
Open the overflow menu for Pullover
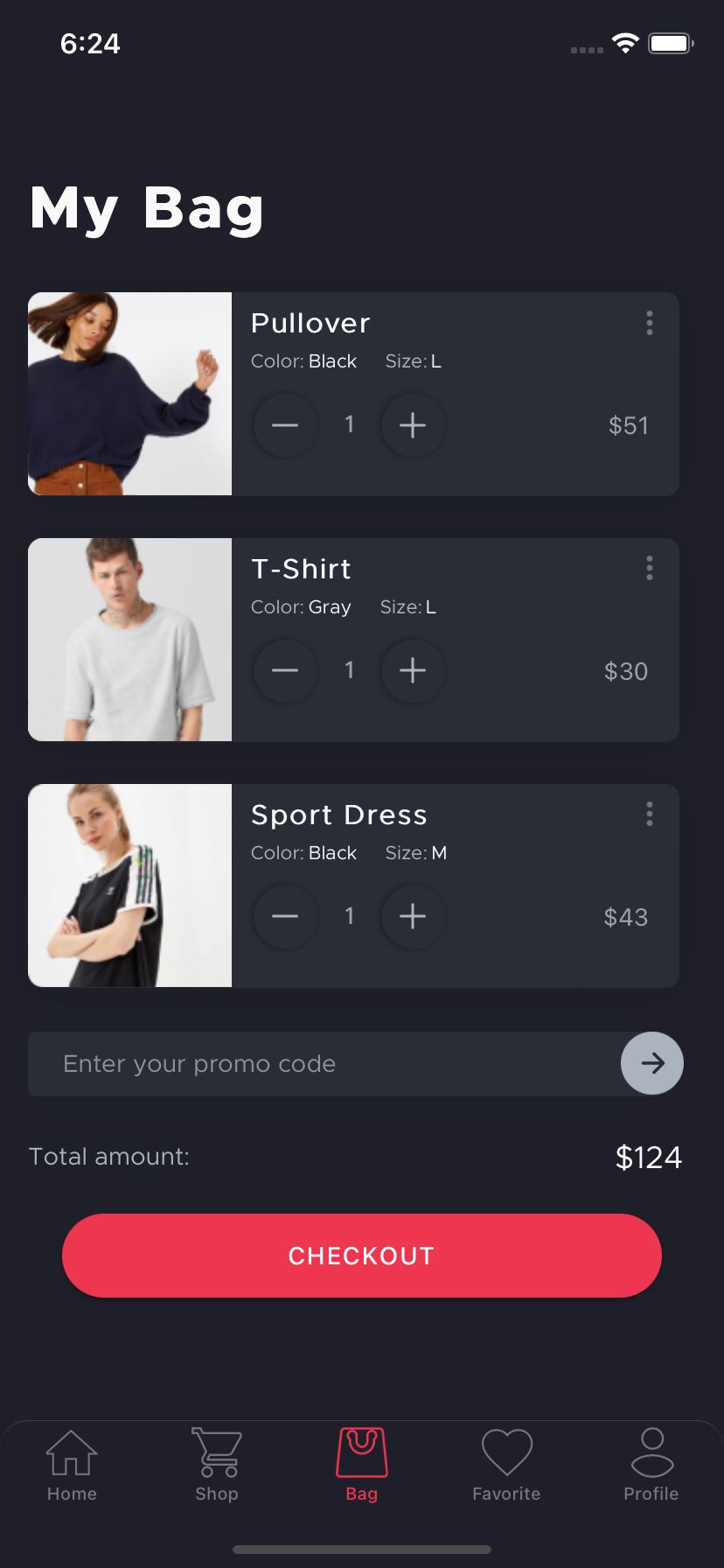point(649,323)
